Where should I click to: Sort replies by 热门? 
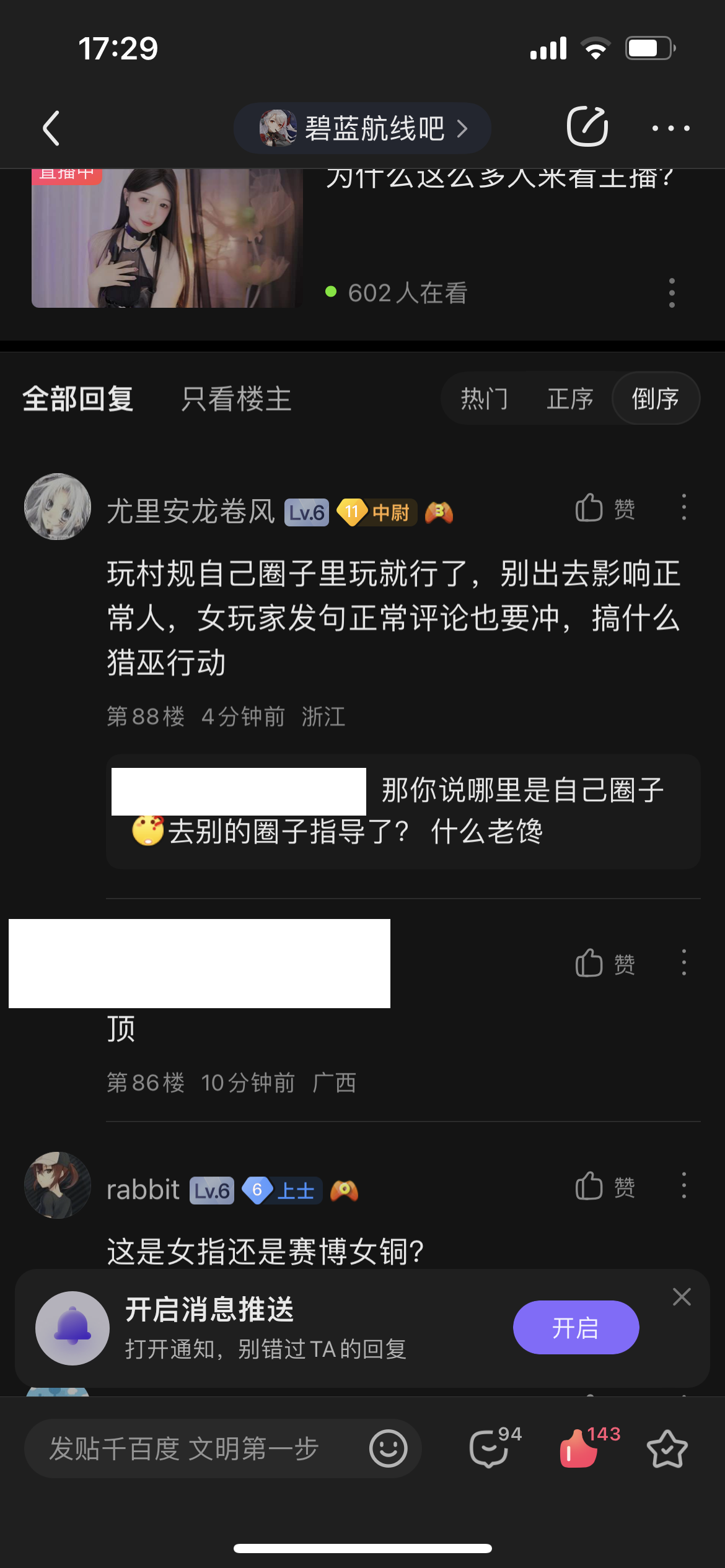[484, 398]
